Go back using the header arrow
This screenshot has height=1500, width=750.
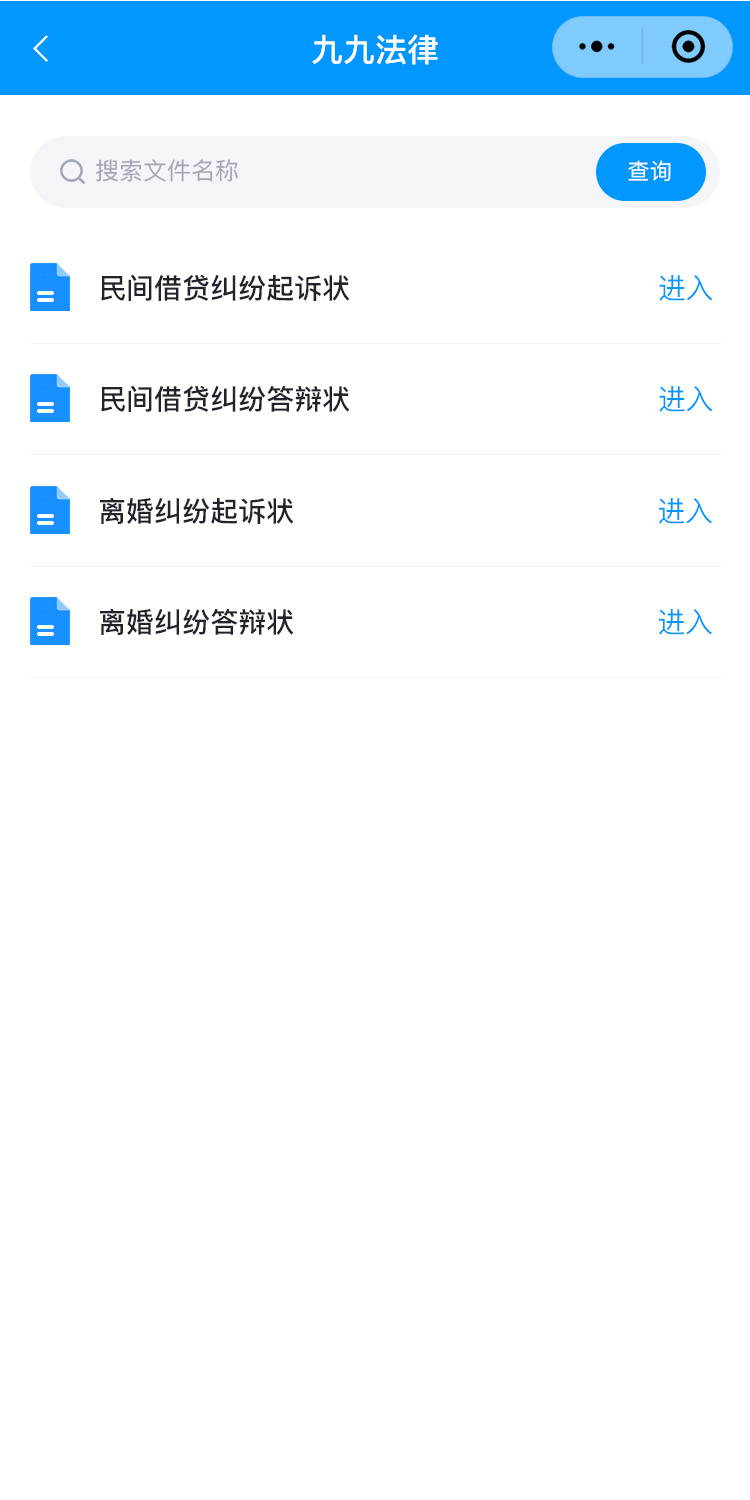point(41,48)
